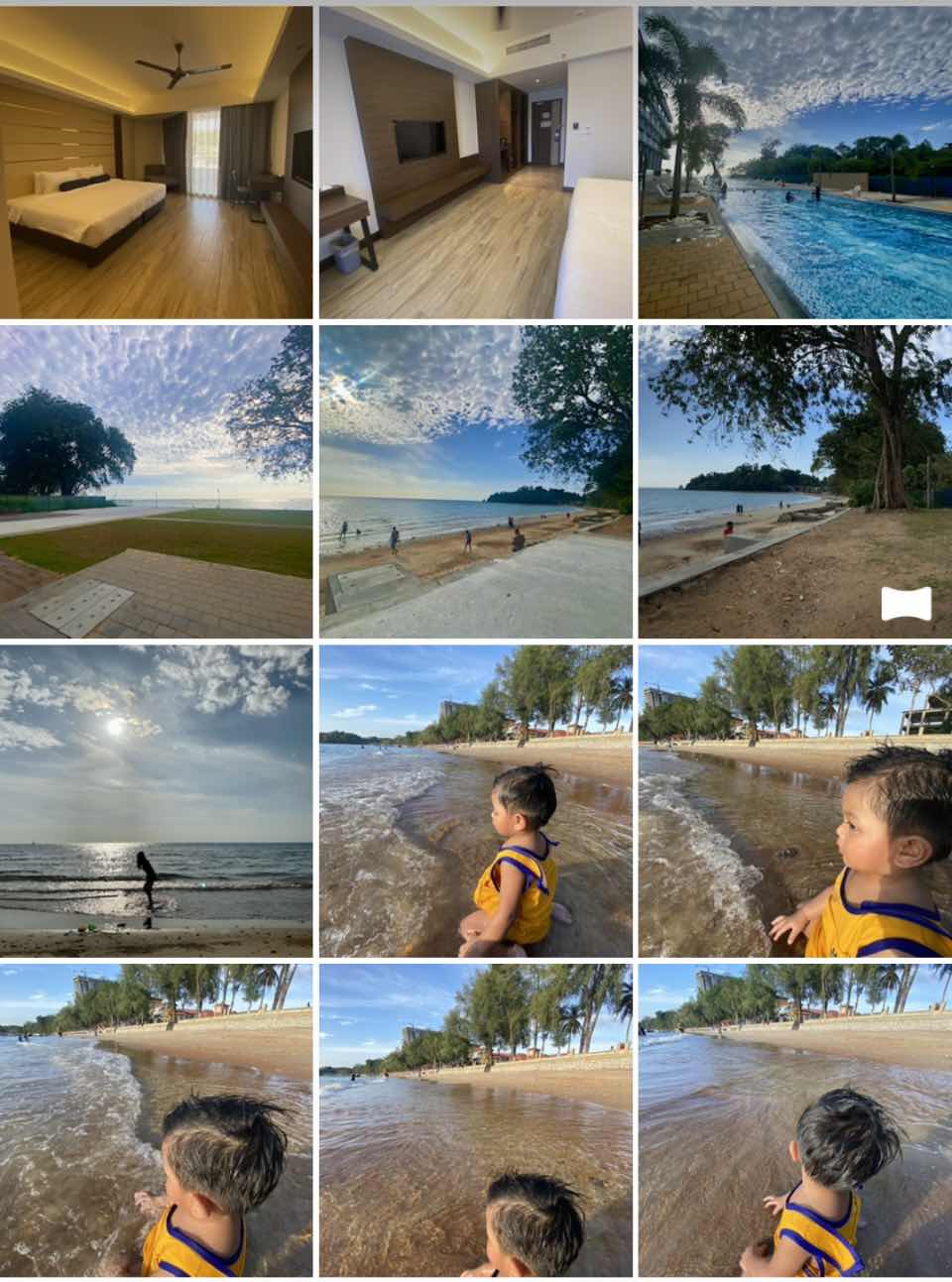Image resolution: width=952 pixels, height=1282 pixels.
Task: Open the hotel bedroom photo with bed
Action: tap(156, 163)
